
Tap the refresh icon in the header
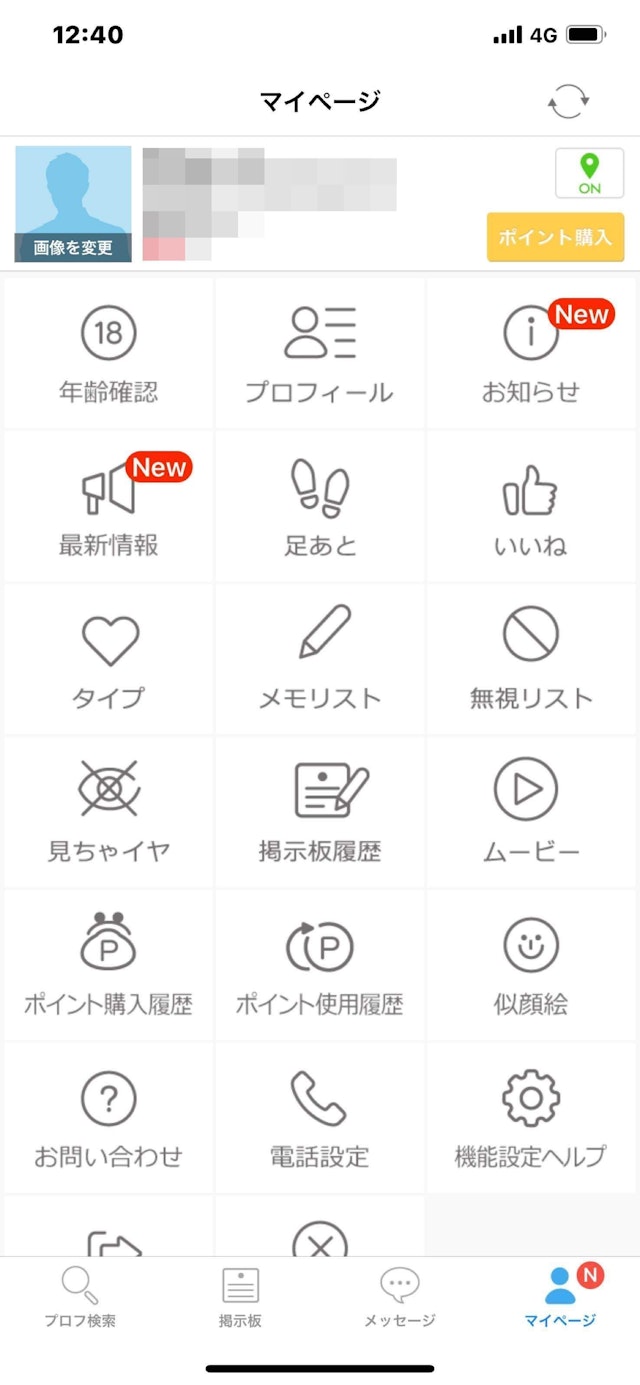coord(568,102)
